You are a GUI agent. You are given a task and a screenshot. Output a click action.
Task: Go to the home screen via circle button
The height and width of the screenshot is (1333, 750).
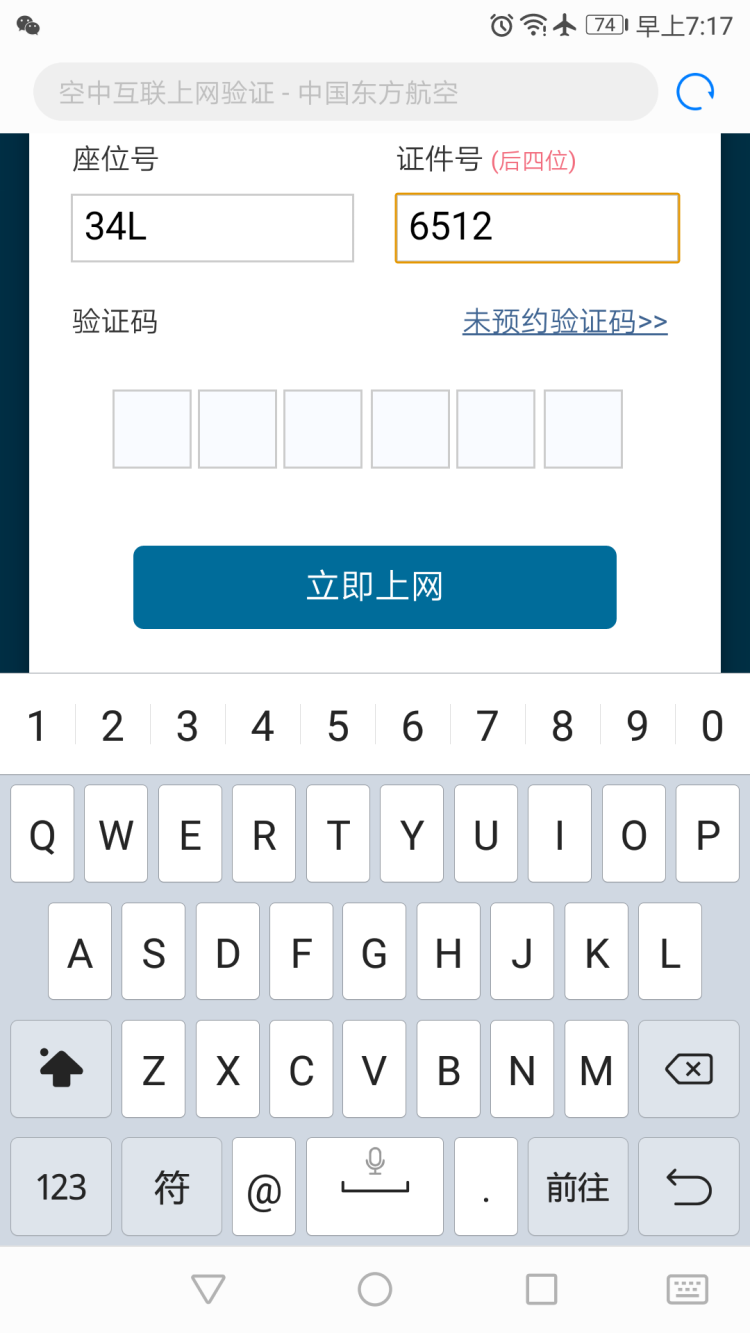pyautogui.click(x=375, y=1289)
